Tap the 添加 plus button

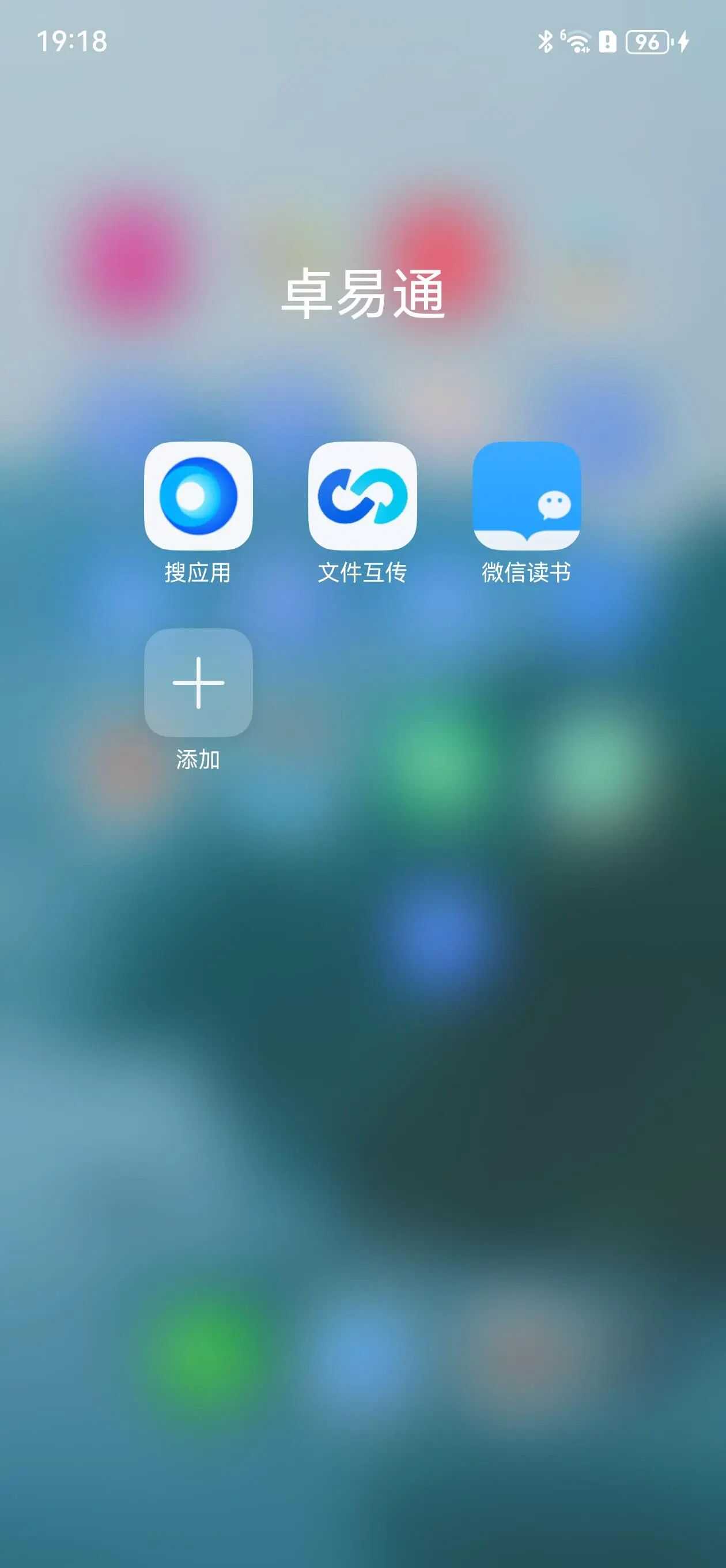tap(198, 683)
